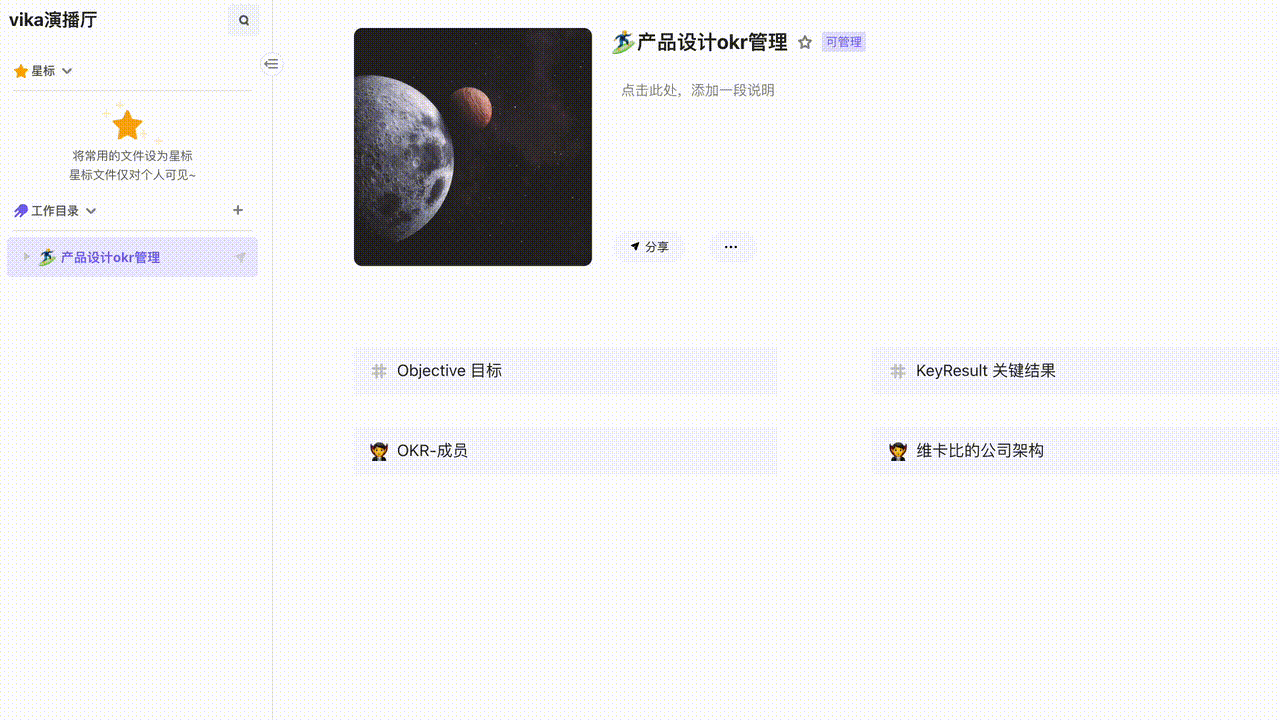Add a description in 点击此处，添加一段说明
Image resolution: width=1280 pixels, height=720 pixels.
[x=698, y=90]
